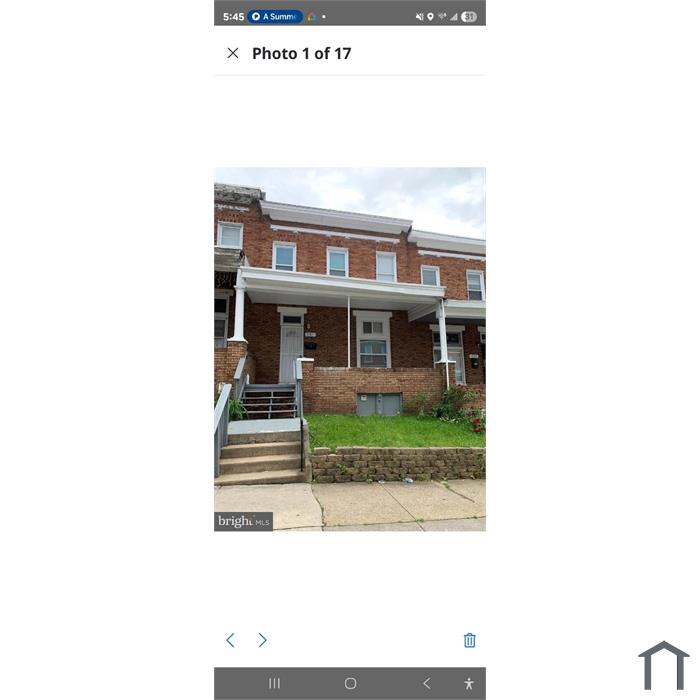Delete this photo with the trash icon
700x700 pixels.
tap(469, 640)
